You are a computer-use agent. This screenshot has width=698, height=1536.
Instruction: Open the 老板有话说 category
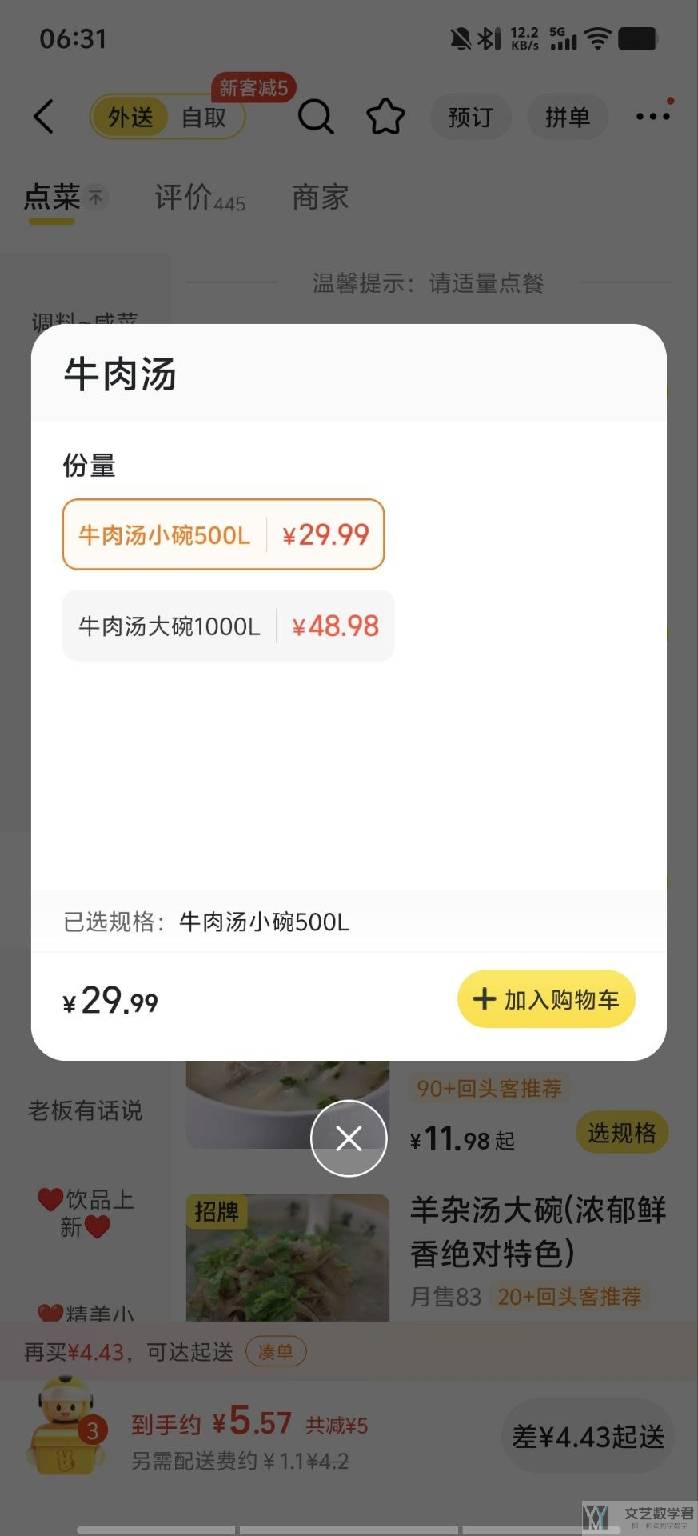(85, 1110)
